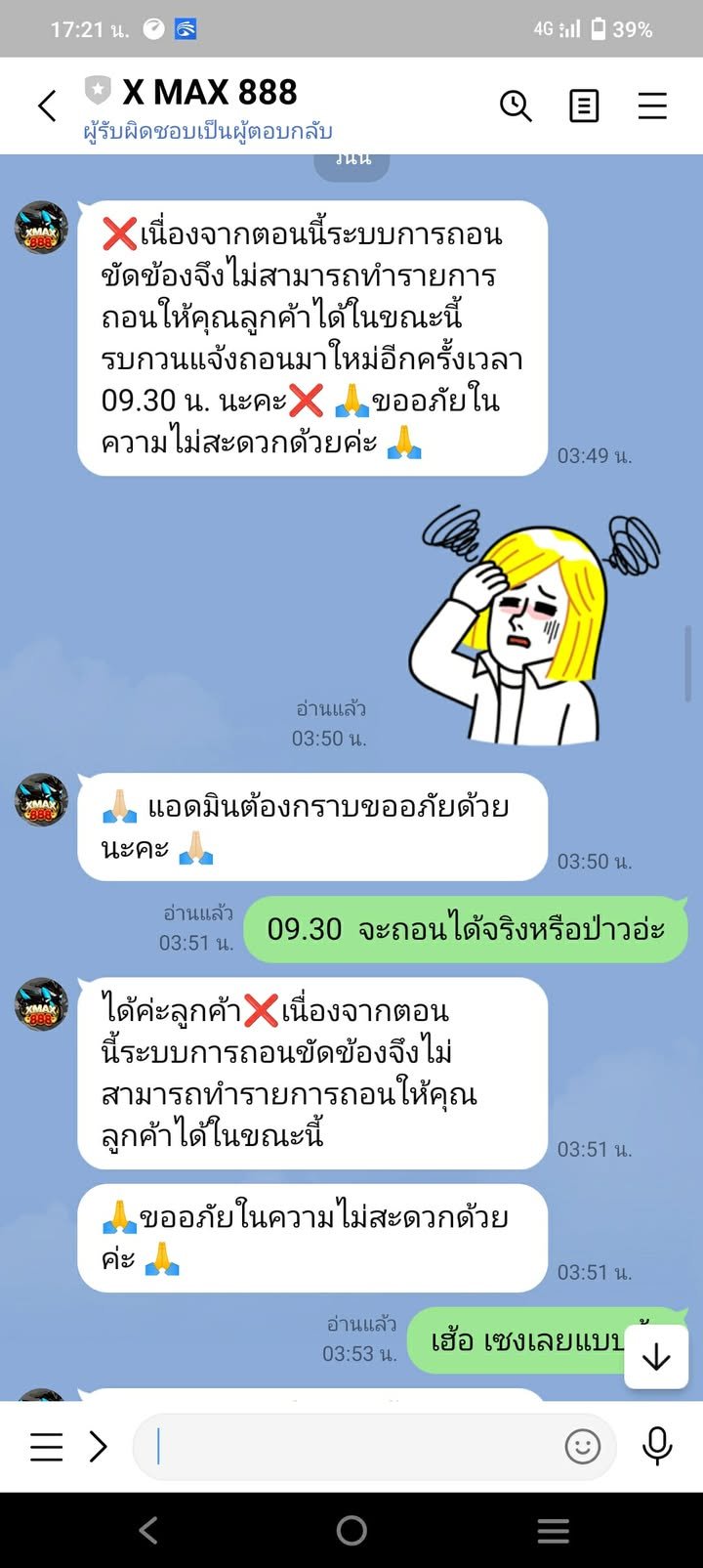Viewport: 703px width, 1568px height.
Task: Open recent apps from navigation bar
Action: [553, 1531]
